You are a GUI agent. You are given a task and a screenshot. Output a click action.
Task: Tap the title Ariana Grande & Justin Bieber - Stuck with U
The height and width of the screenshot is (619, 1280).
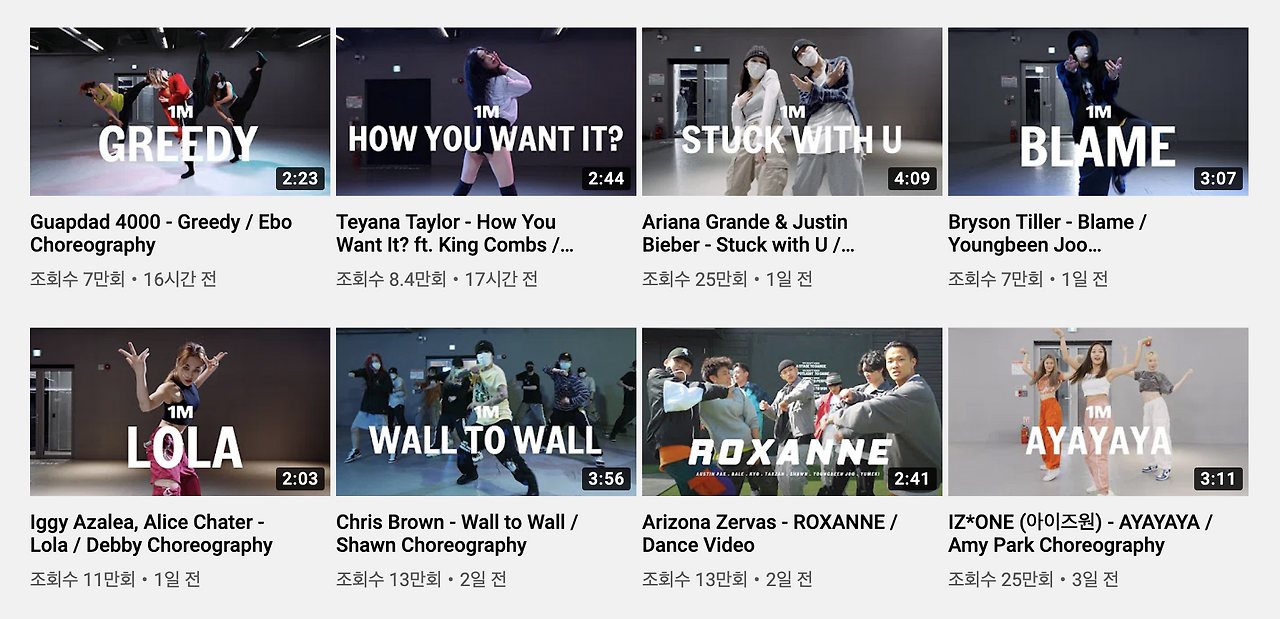(748, 233)
